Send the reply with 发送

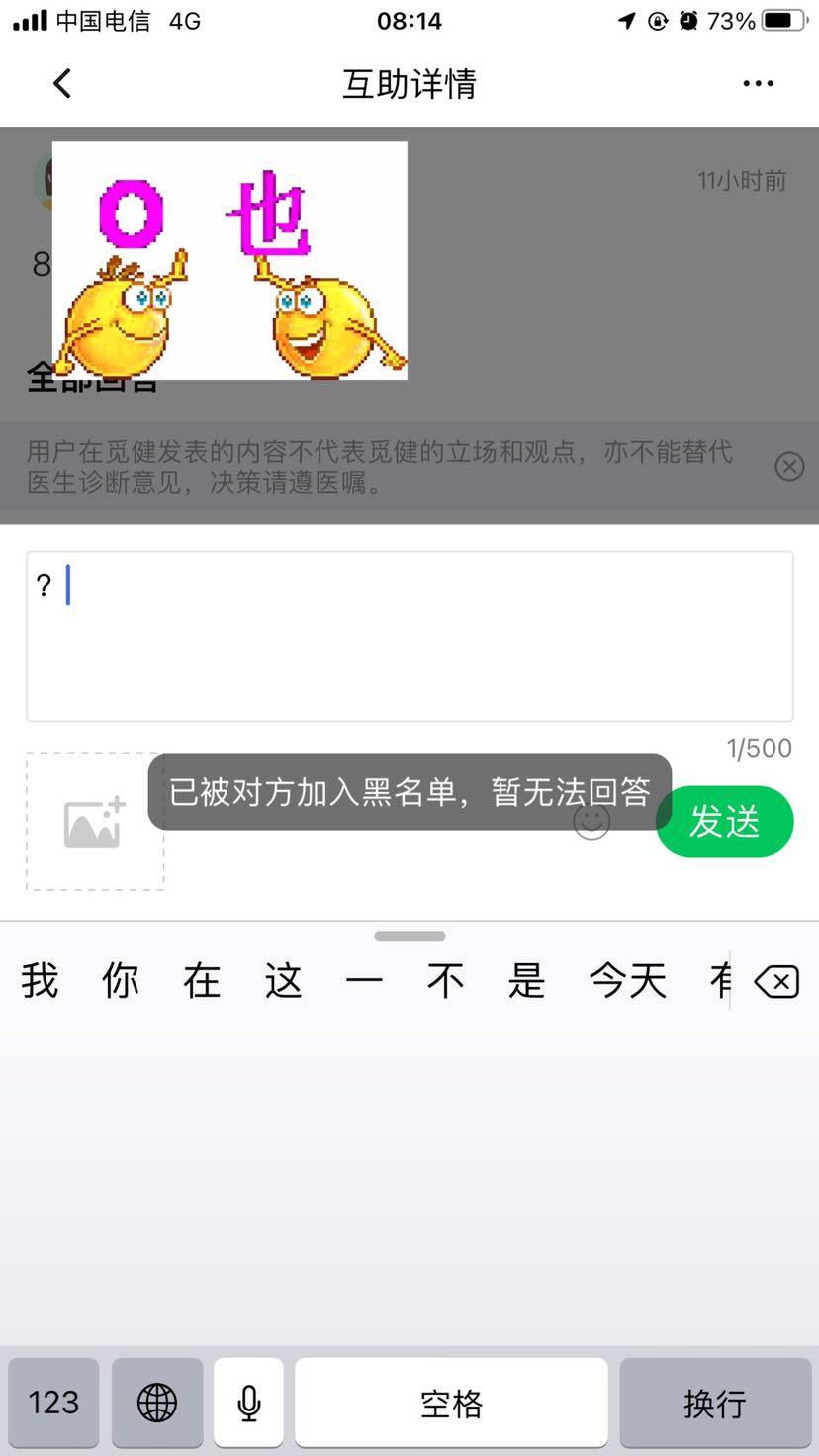725,822
